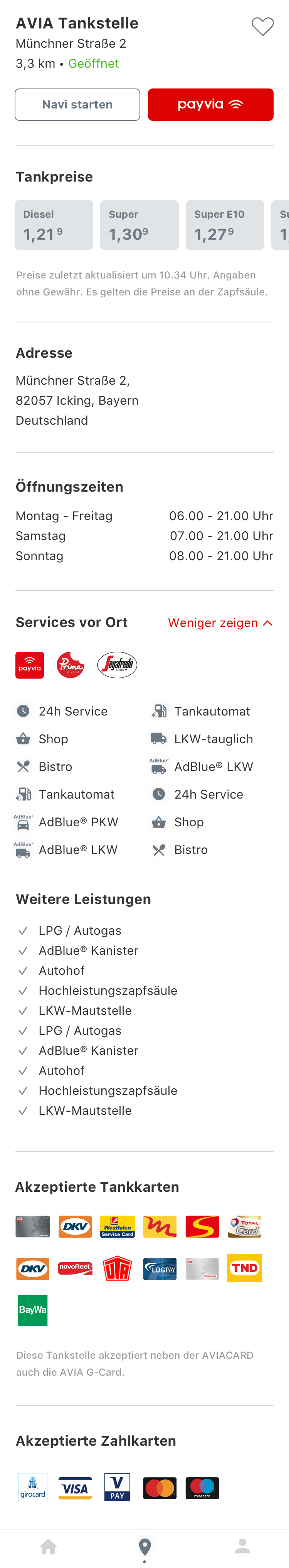Start navigation with Navi starten

click(77, 105)
